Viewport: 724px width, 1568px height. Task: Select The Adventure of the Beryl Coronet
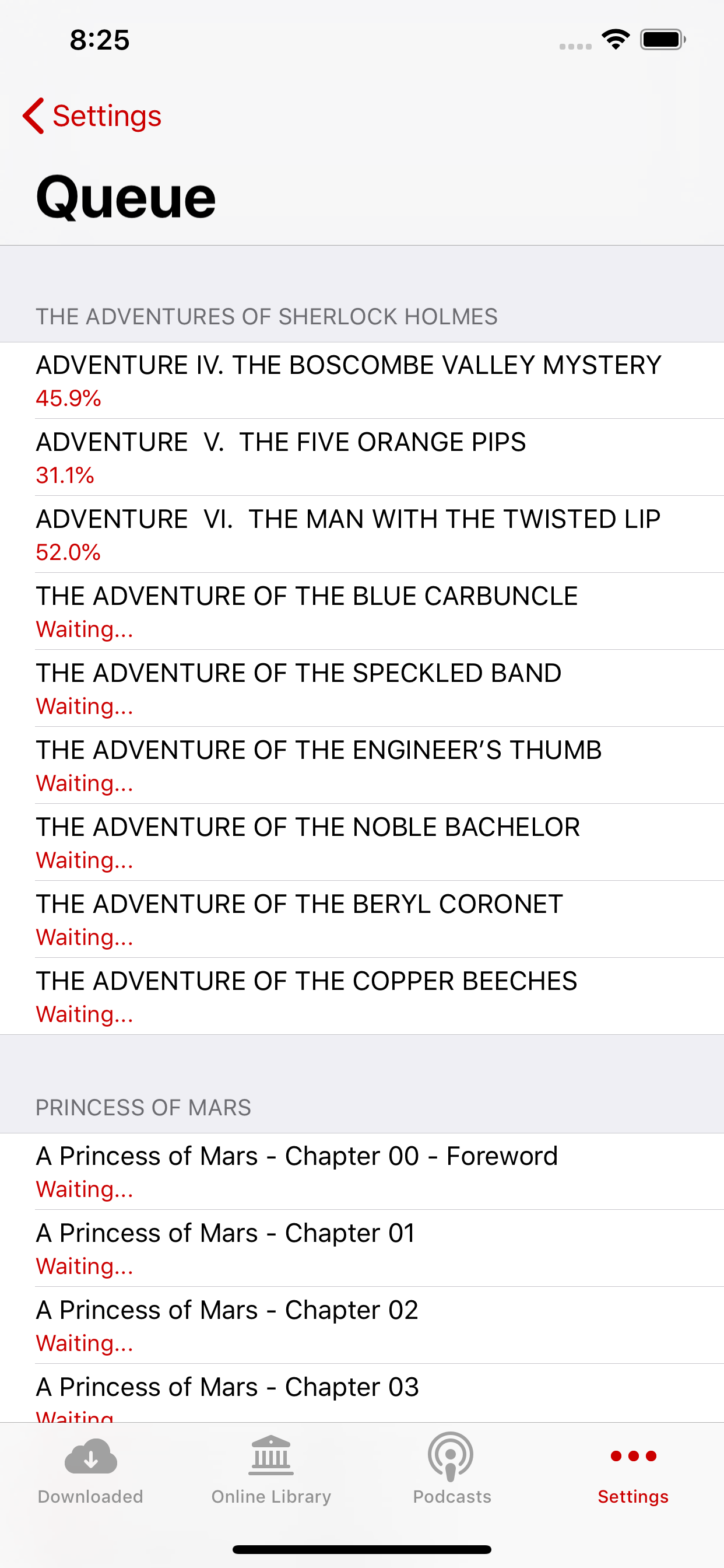(361, 919)
